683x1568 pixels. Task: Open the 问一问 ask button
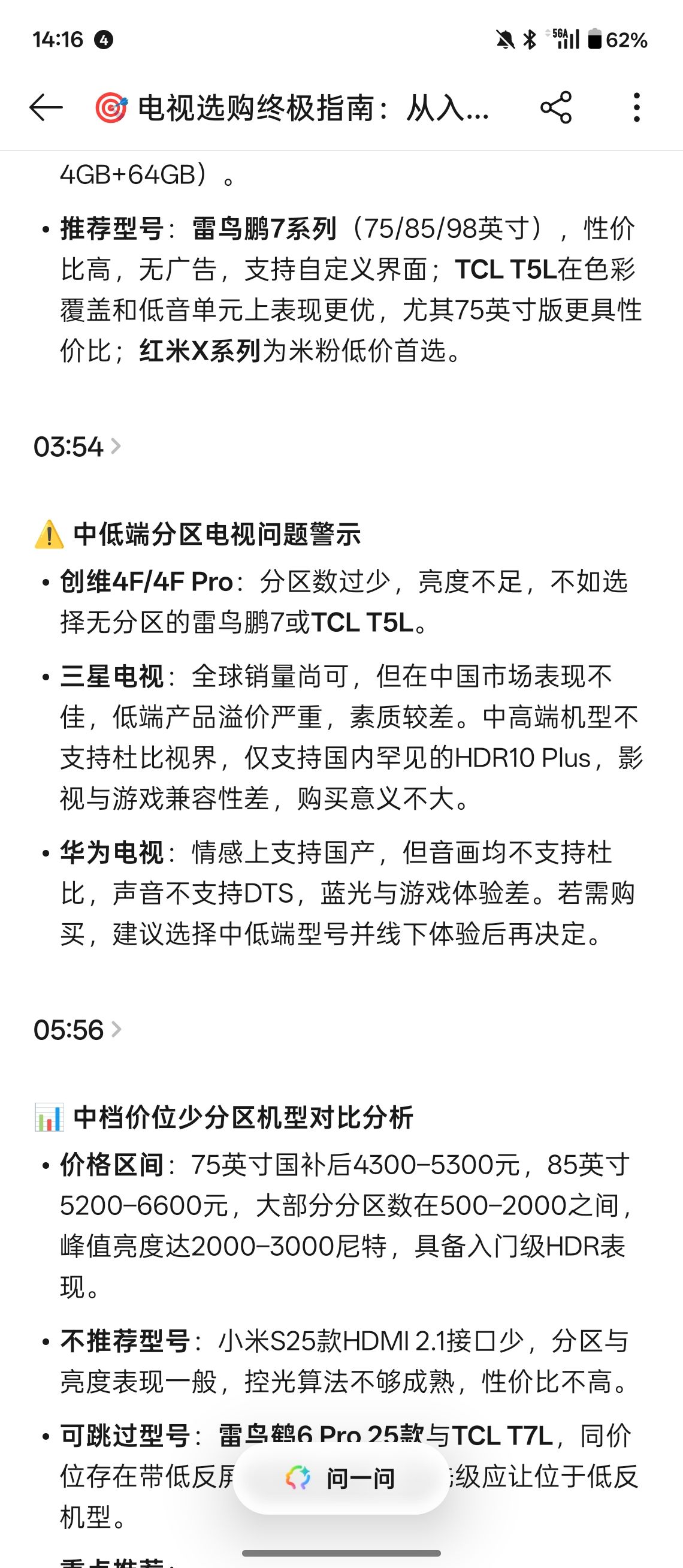pos(341,1478)
